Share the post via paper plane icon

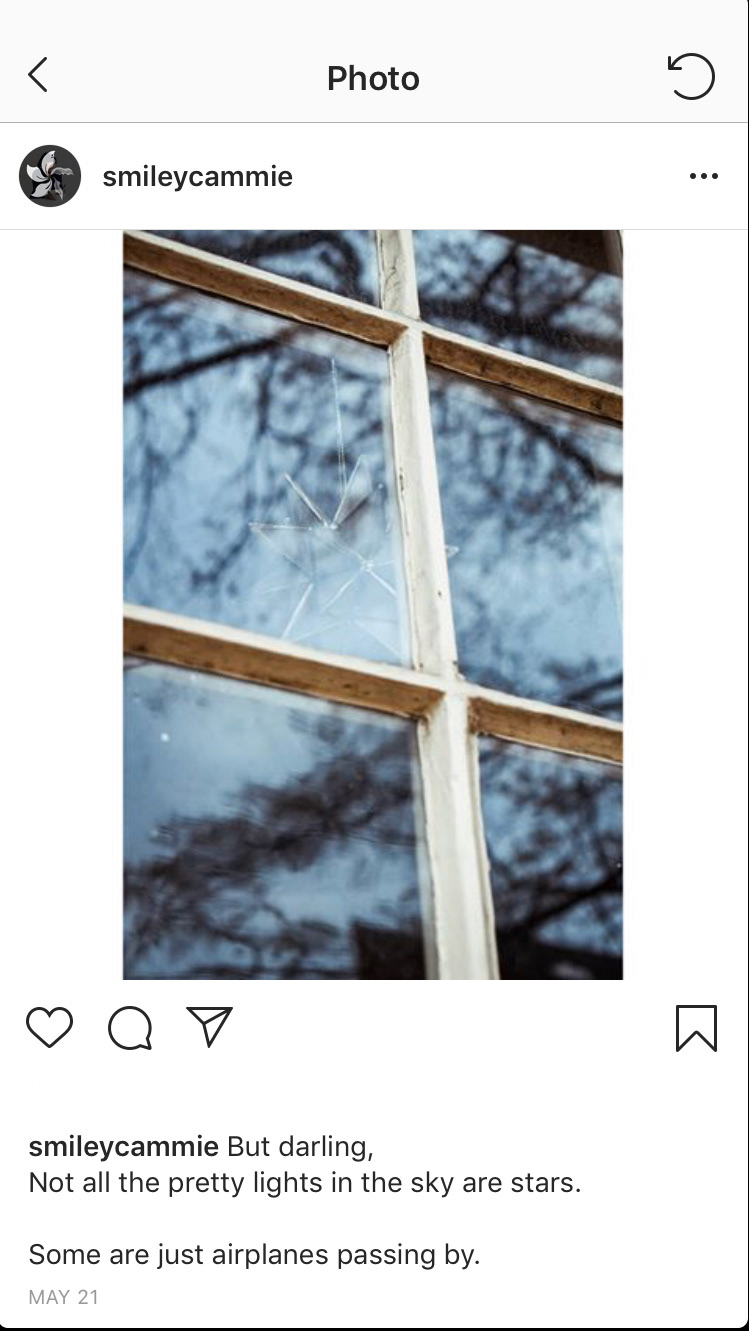click(x=210, y=1026)
